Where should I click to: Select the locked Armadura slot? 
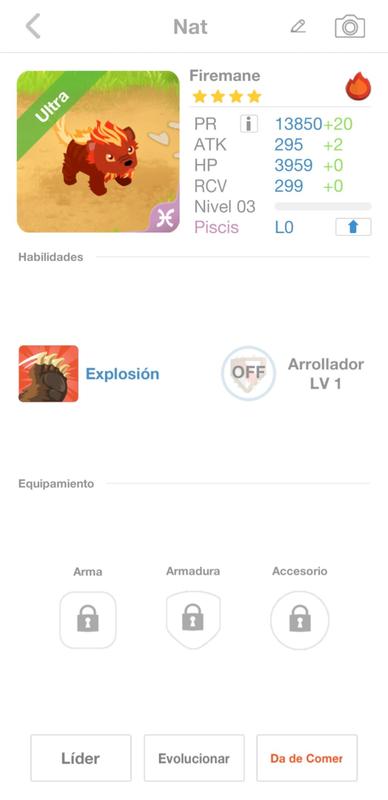193,620
